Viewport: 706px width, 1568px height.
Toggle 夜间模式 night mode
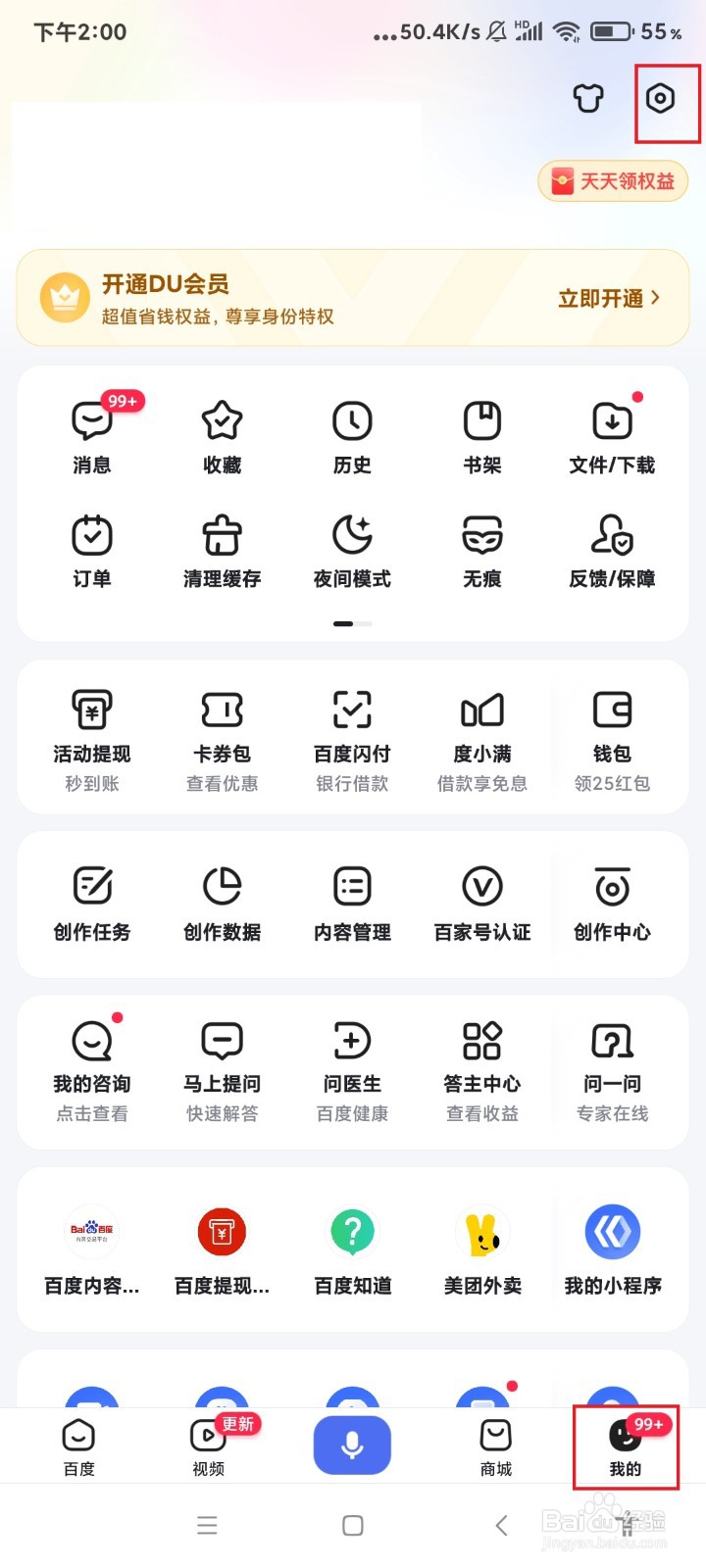(352, 552)
